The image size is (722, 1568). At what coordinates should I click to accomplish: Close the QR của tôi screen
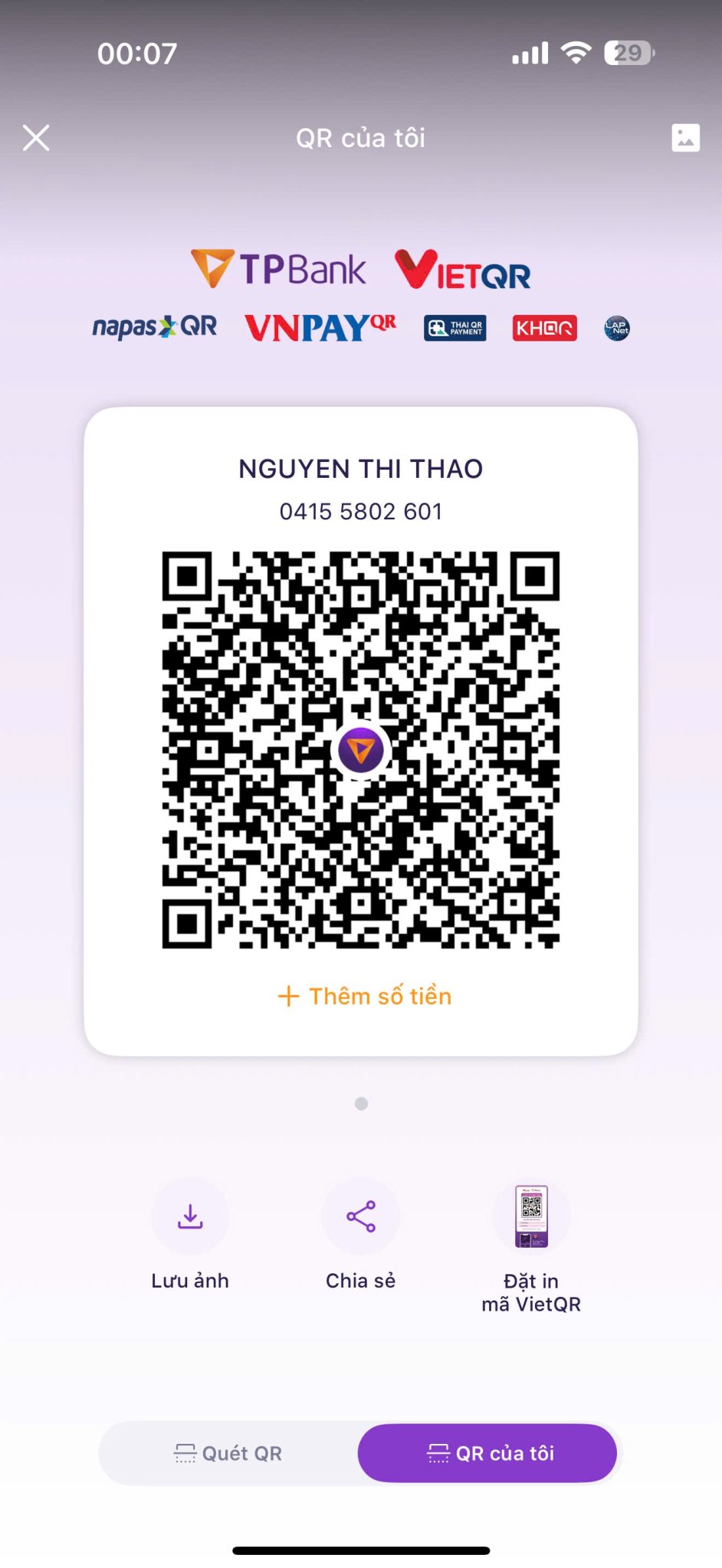[x=36, y=138]
